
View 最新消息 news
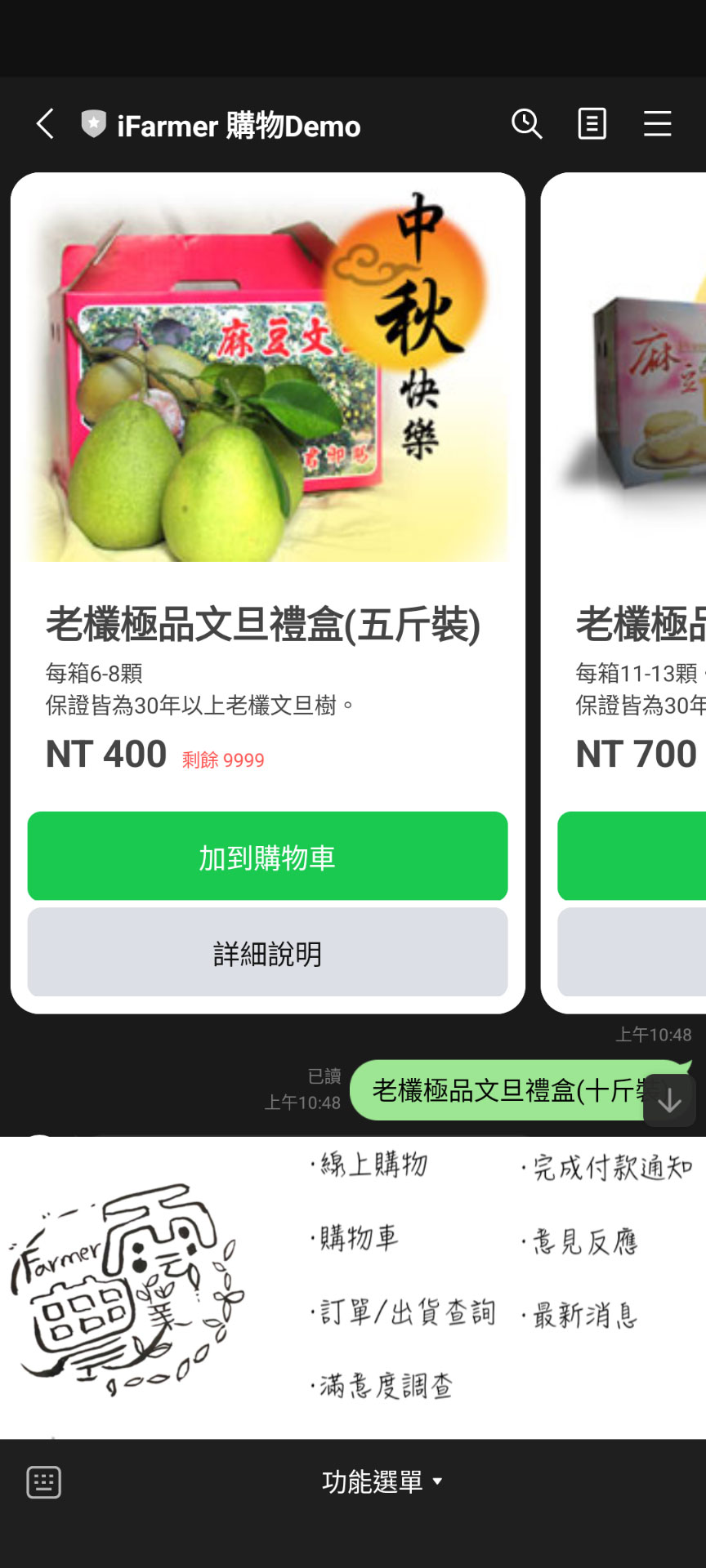pyautogui.click(x=583, y=1316)
